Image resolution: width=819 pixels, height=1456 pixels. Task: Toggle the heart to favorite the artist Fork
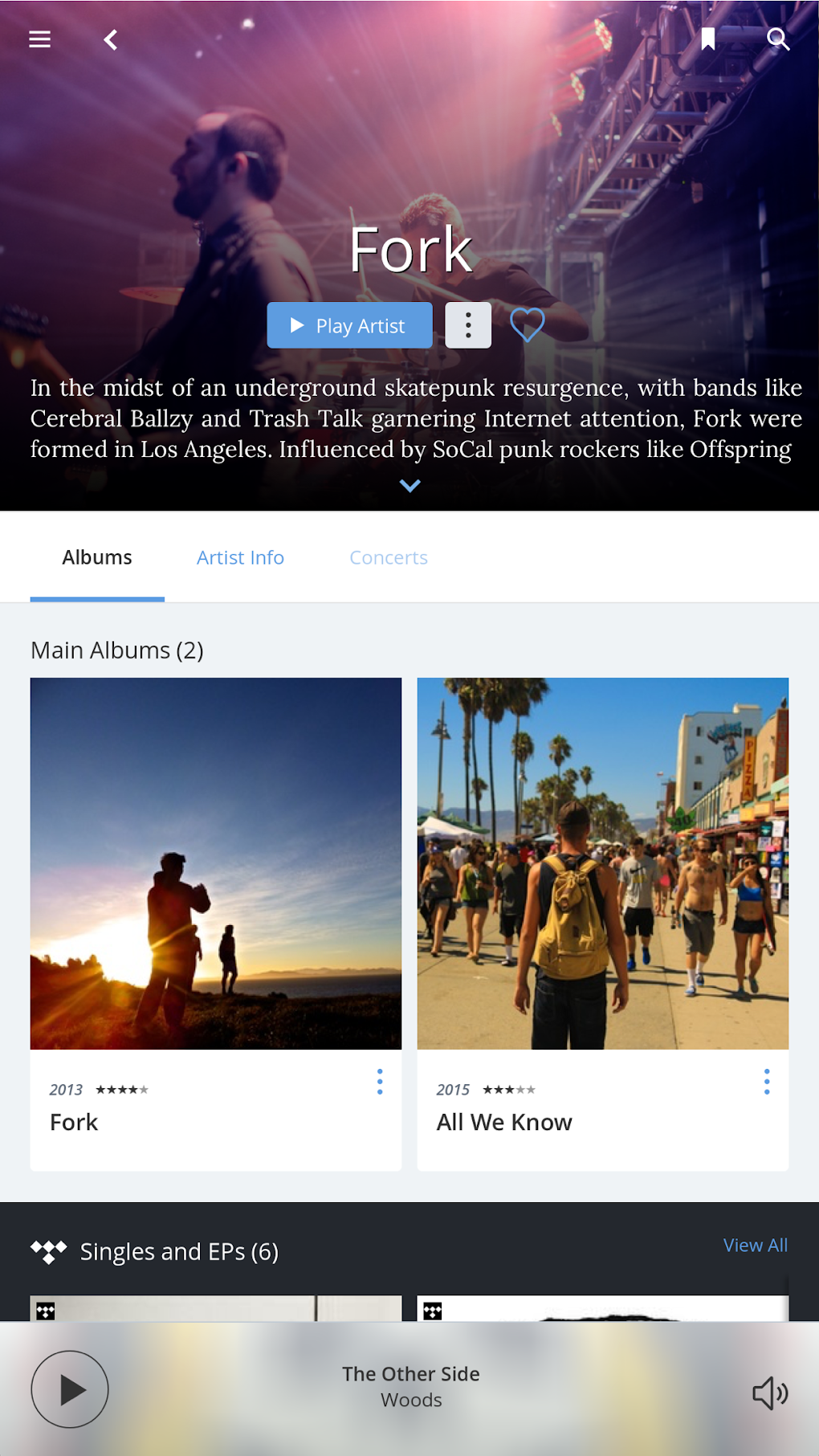pyautogui.click(x=528, y=324)
